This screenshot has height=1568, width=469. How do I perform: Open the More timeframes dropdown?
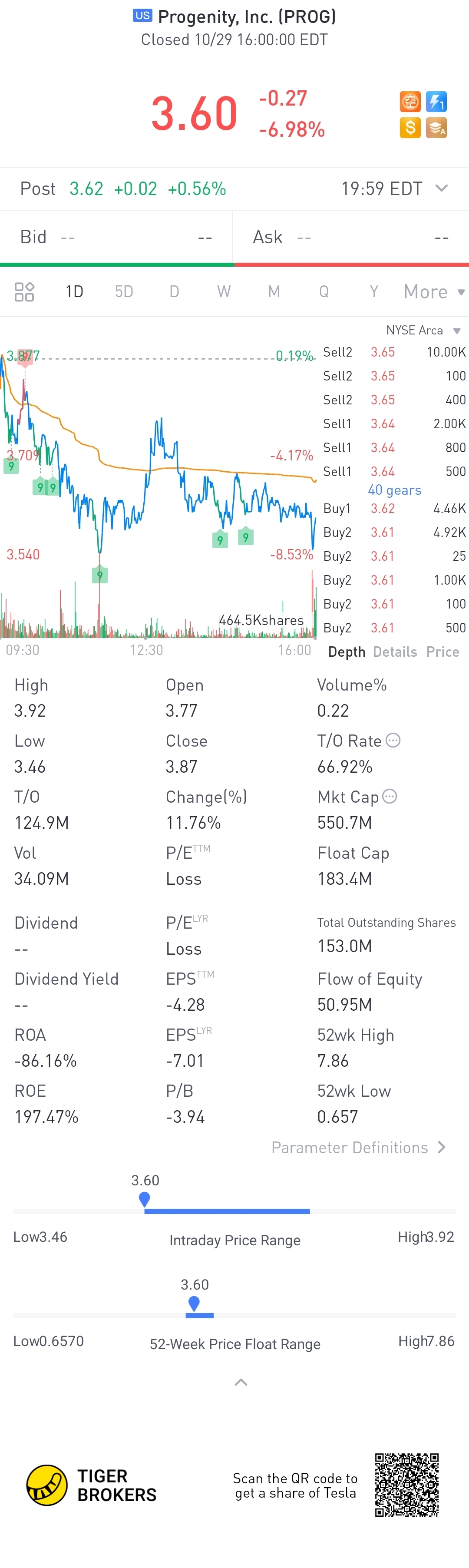433,292
